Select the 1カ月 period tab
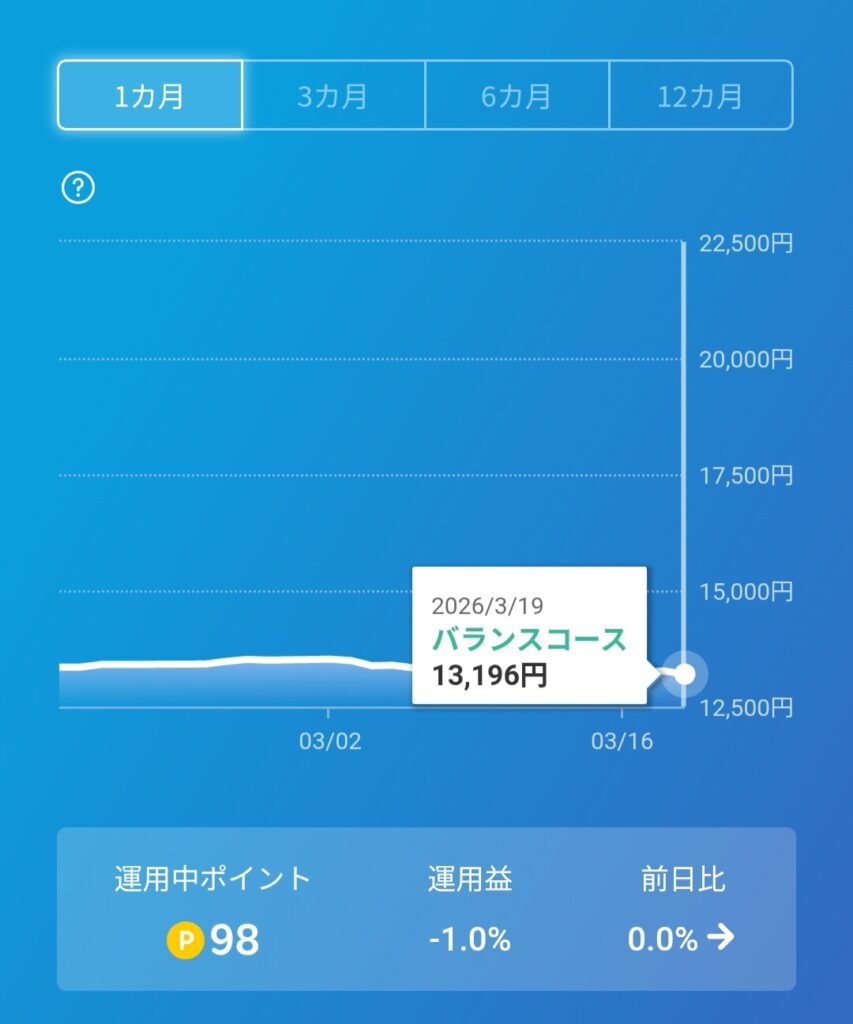This screenshot has height=1024, width=853. tap(150, 96)
